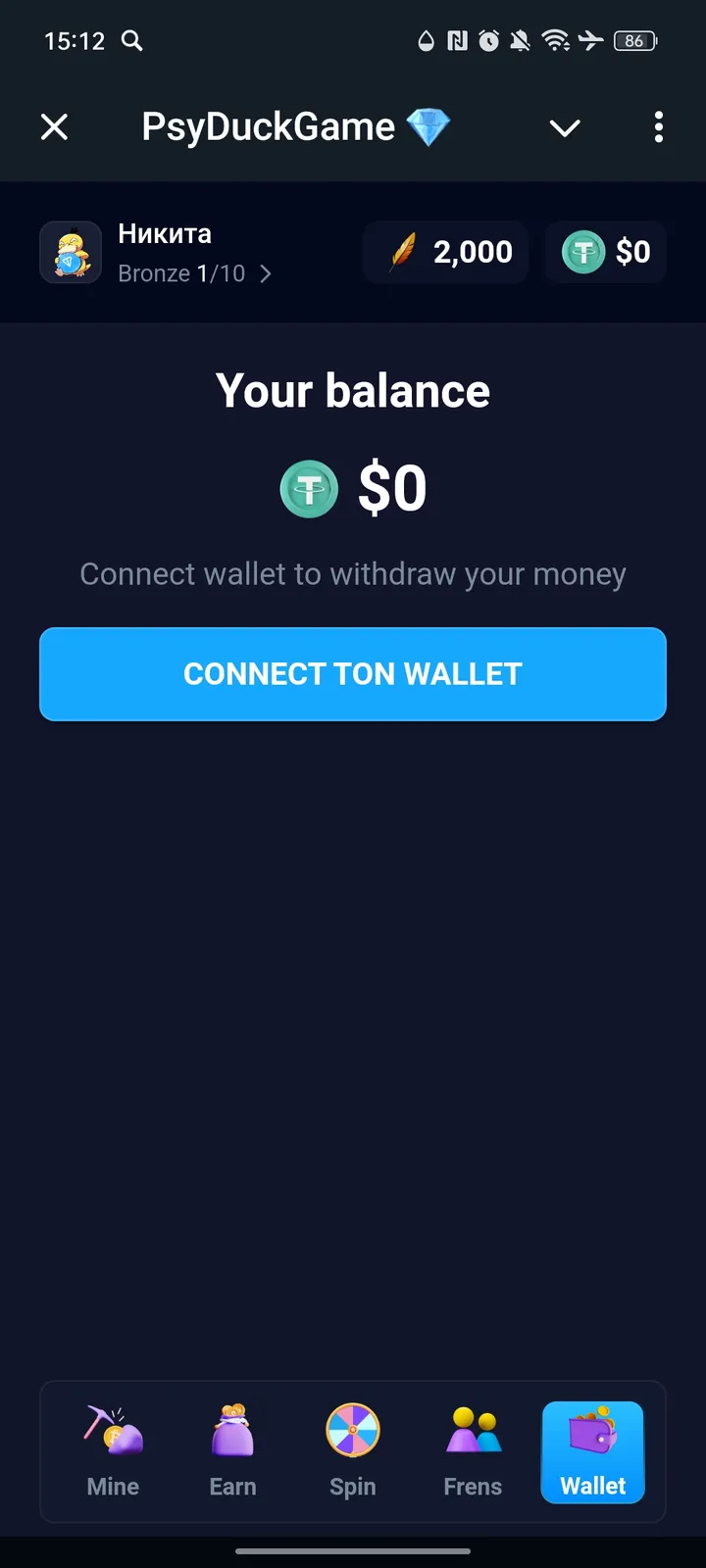This screenshot has height=1568, width=706.
Task: Select the Wallet tab
Action: point(592,1452)
